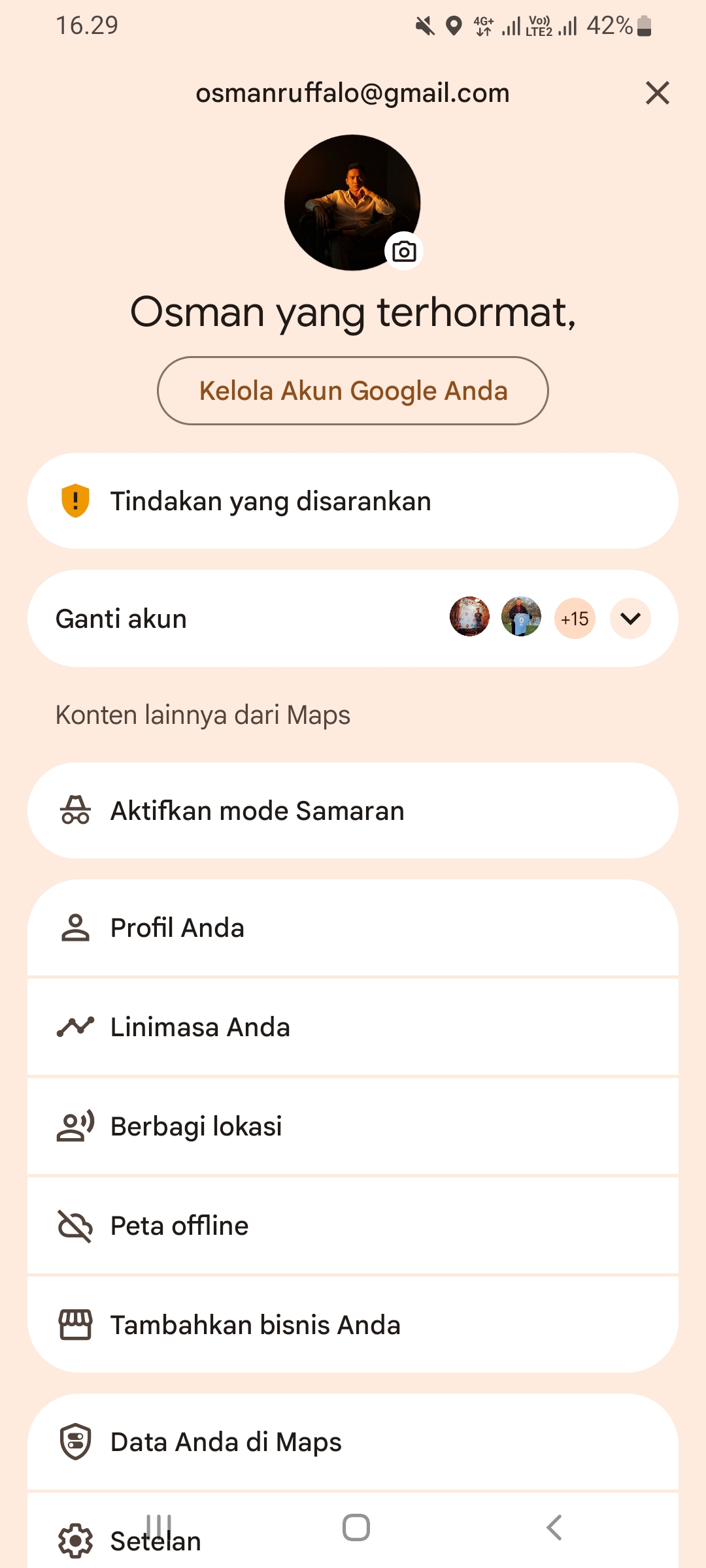
Task: Change profile photo via camera icon
Action: (404, 251)
